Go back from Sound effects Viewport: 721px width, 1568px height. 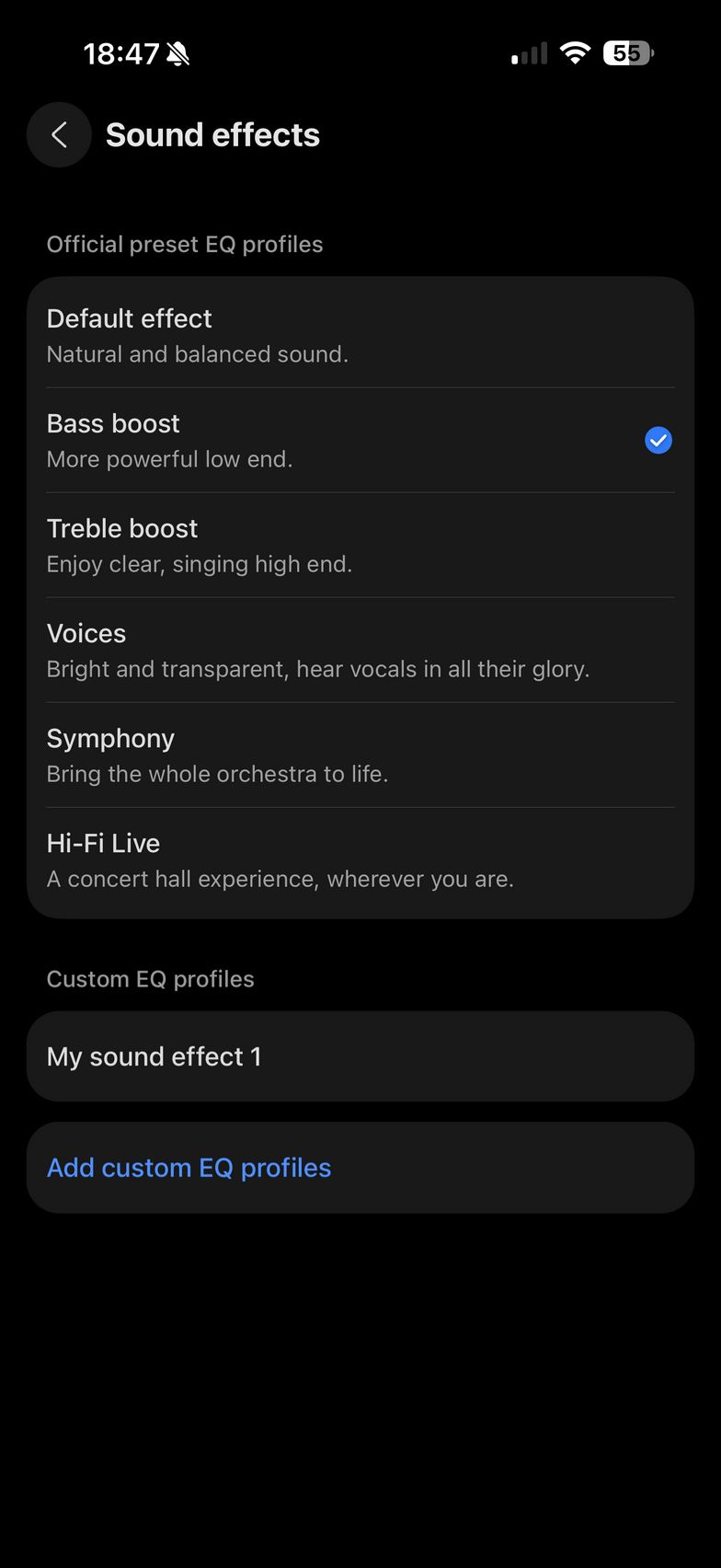point(59,135)
